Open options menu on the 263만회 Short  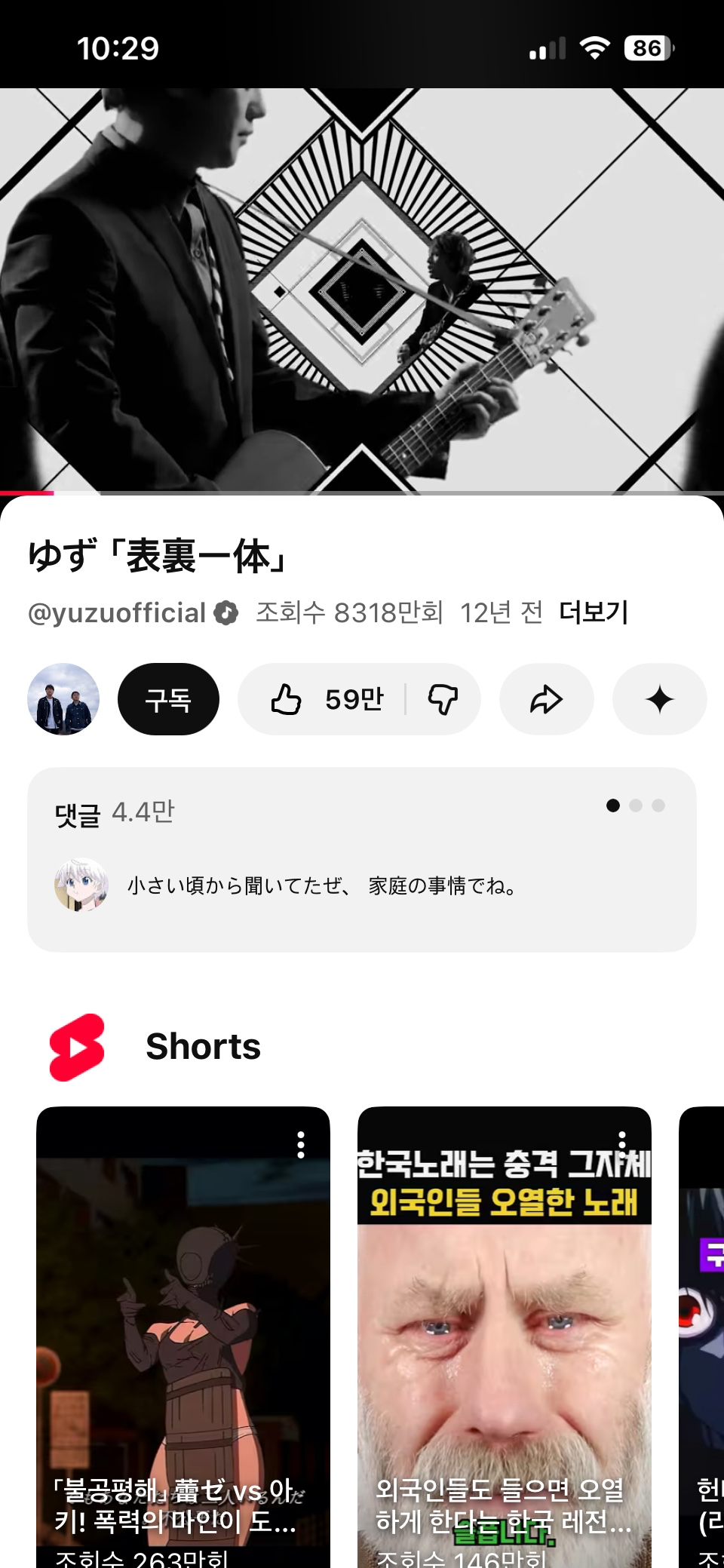301,1145
